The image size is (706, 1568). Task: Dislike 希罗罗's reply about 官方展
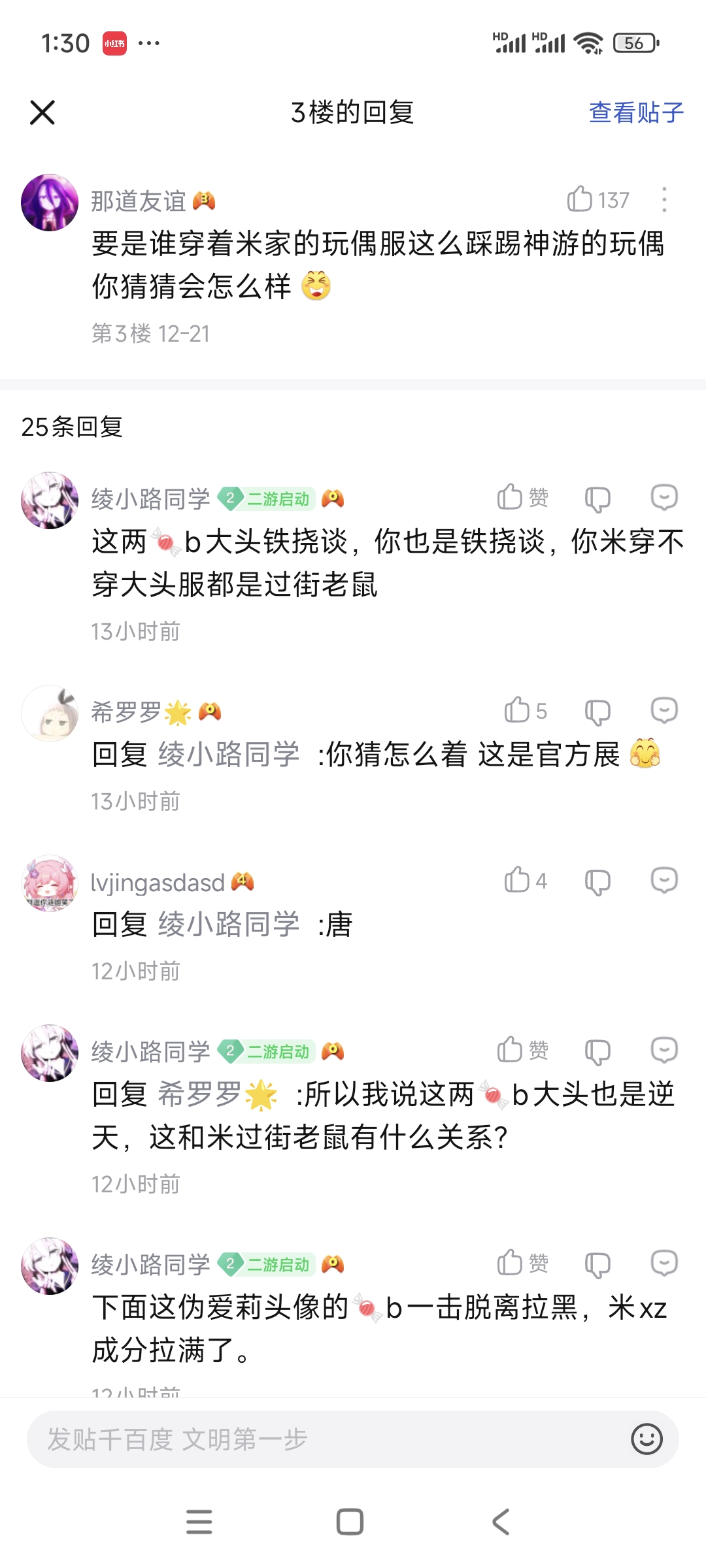(x=597, y=711)
